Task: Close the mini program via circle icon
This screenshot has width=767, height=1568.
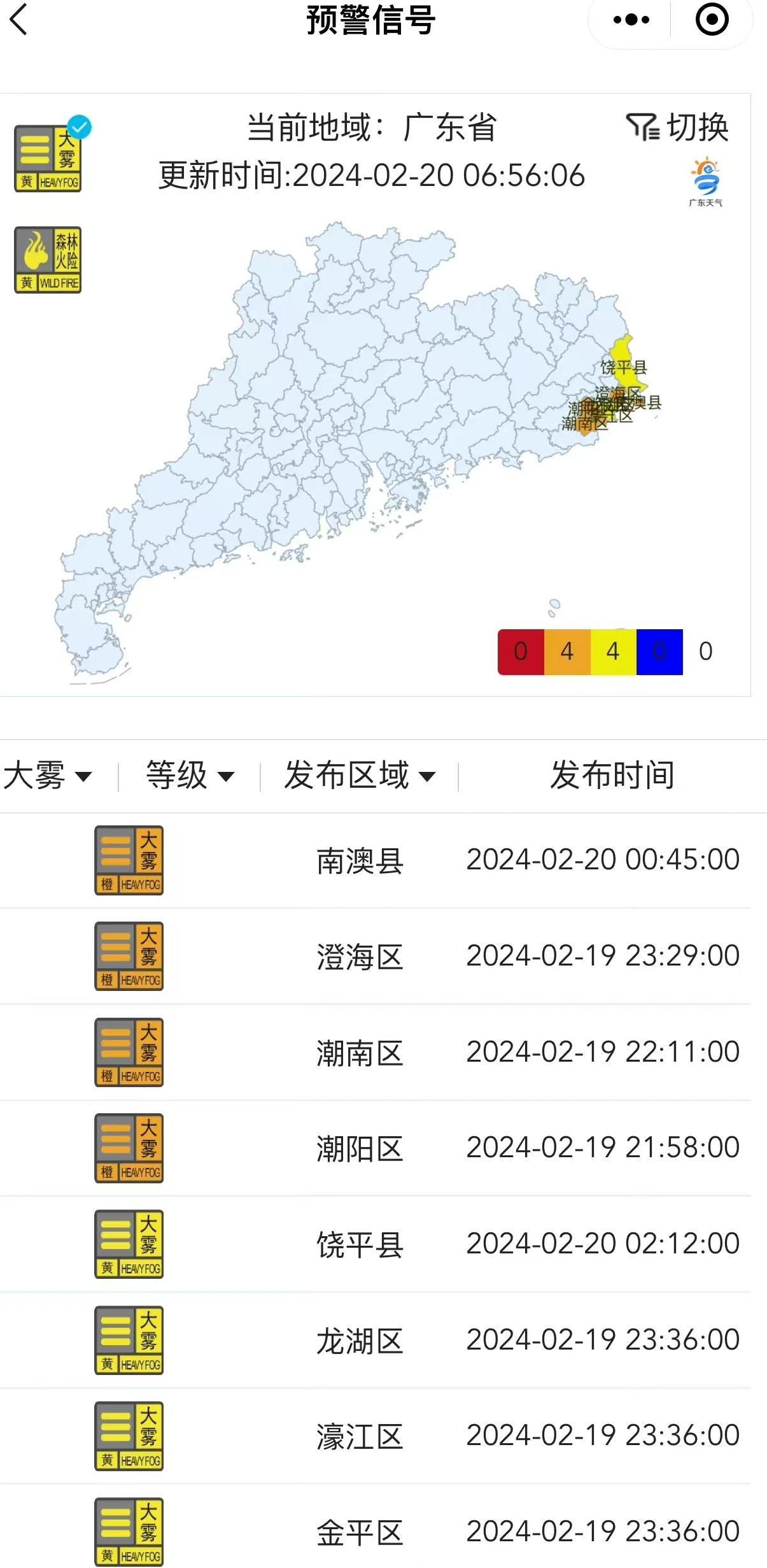Action: [712, 20]
